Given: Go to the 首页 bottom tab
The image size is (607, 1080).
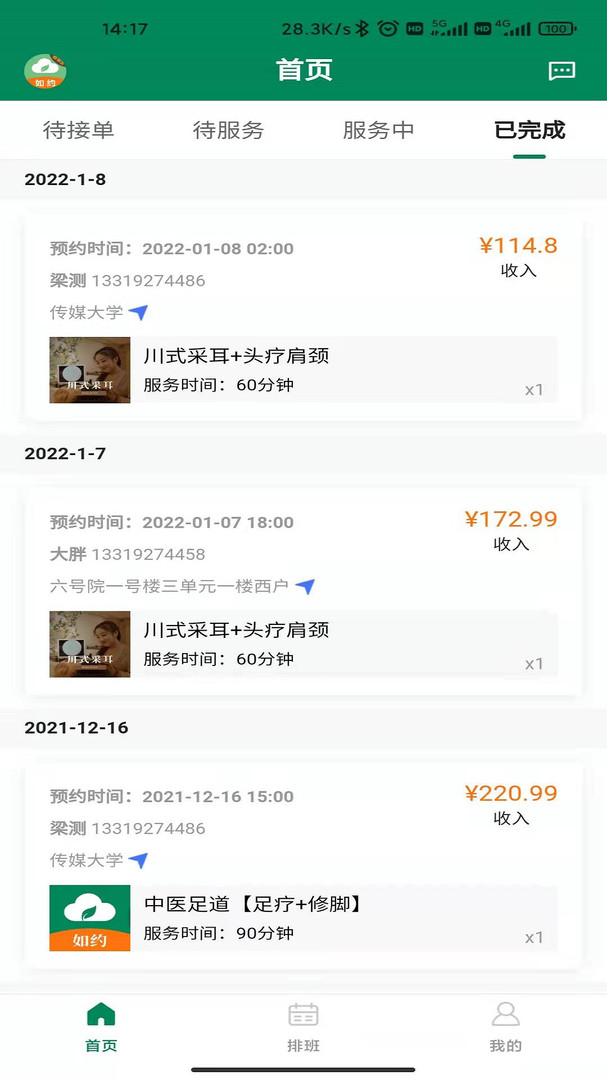Looking at the screenshot, I should pyautogui.click(x=101, y=1027).
